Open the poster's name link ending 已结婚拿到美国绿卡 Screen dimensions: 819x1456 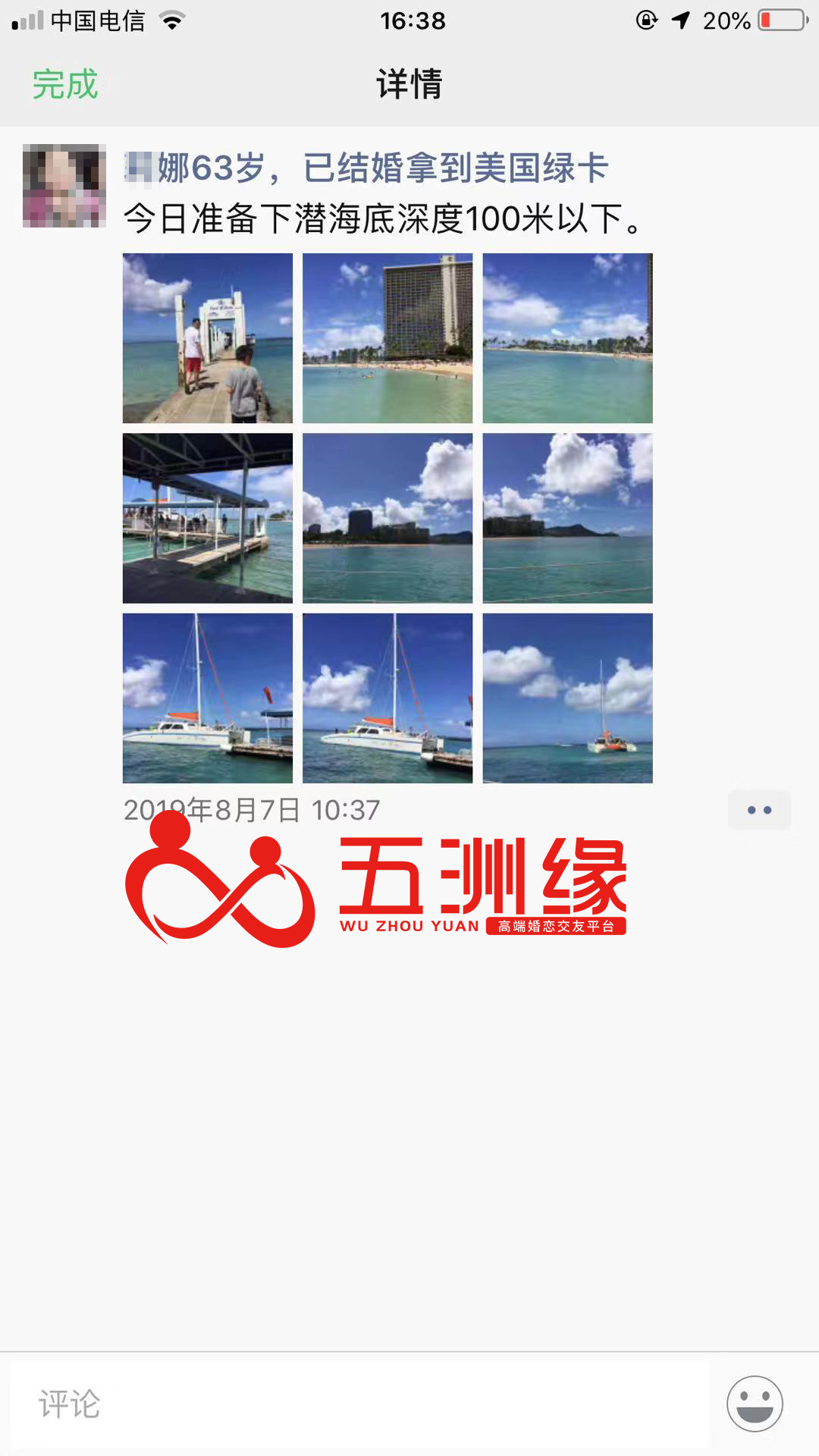366,168
